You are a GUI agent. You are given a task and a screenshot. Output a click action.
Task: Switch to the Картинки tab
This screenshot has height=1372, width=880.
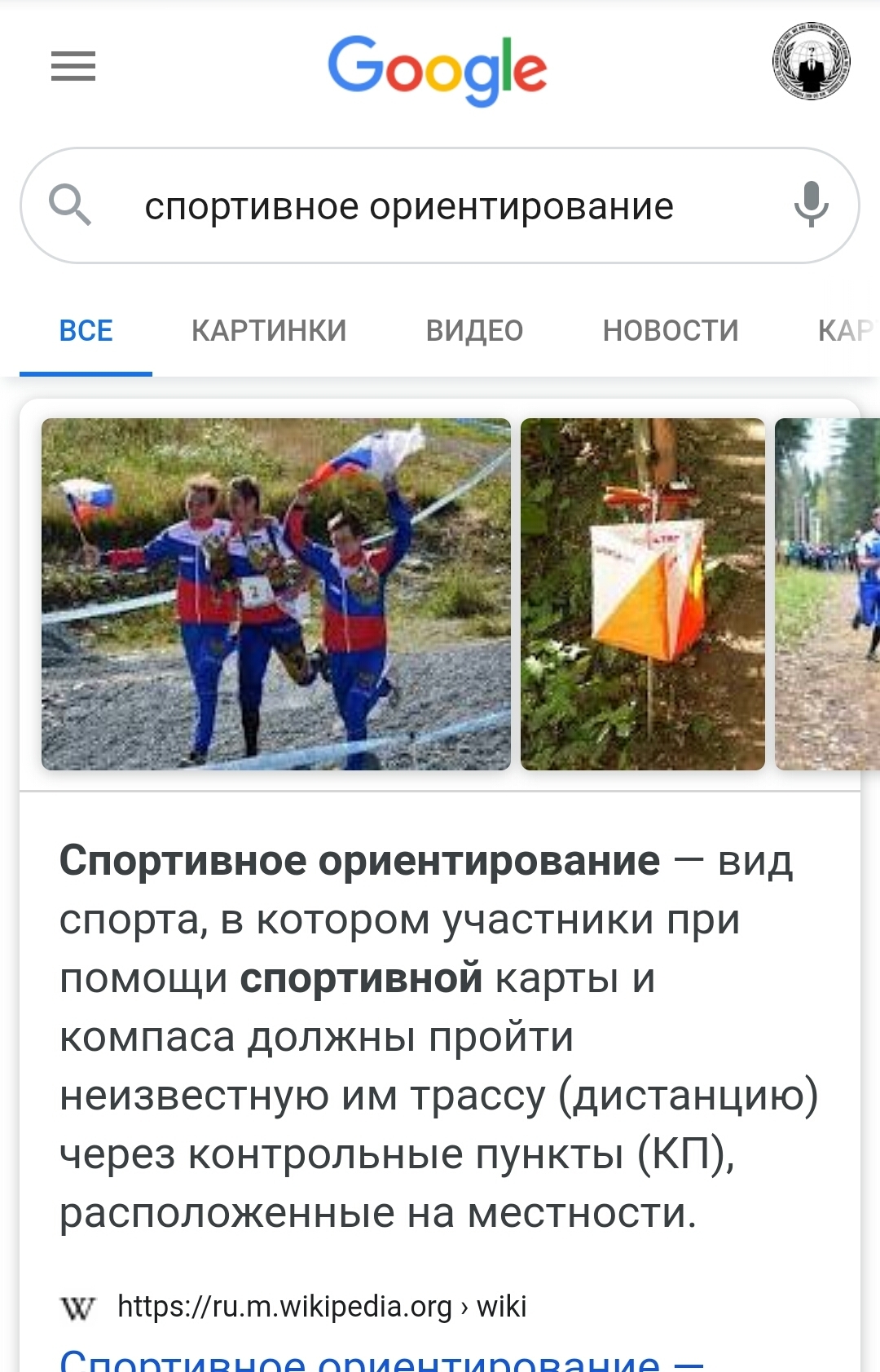269,331
